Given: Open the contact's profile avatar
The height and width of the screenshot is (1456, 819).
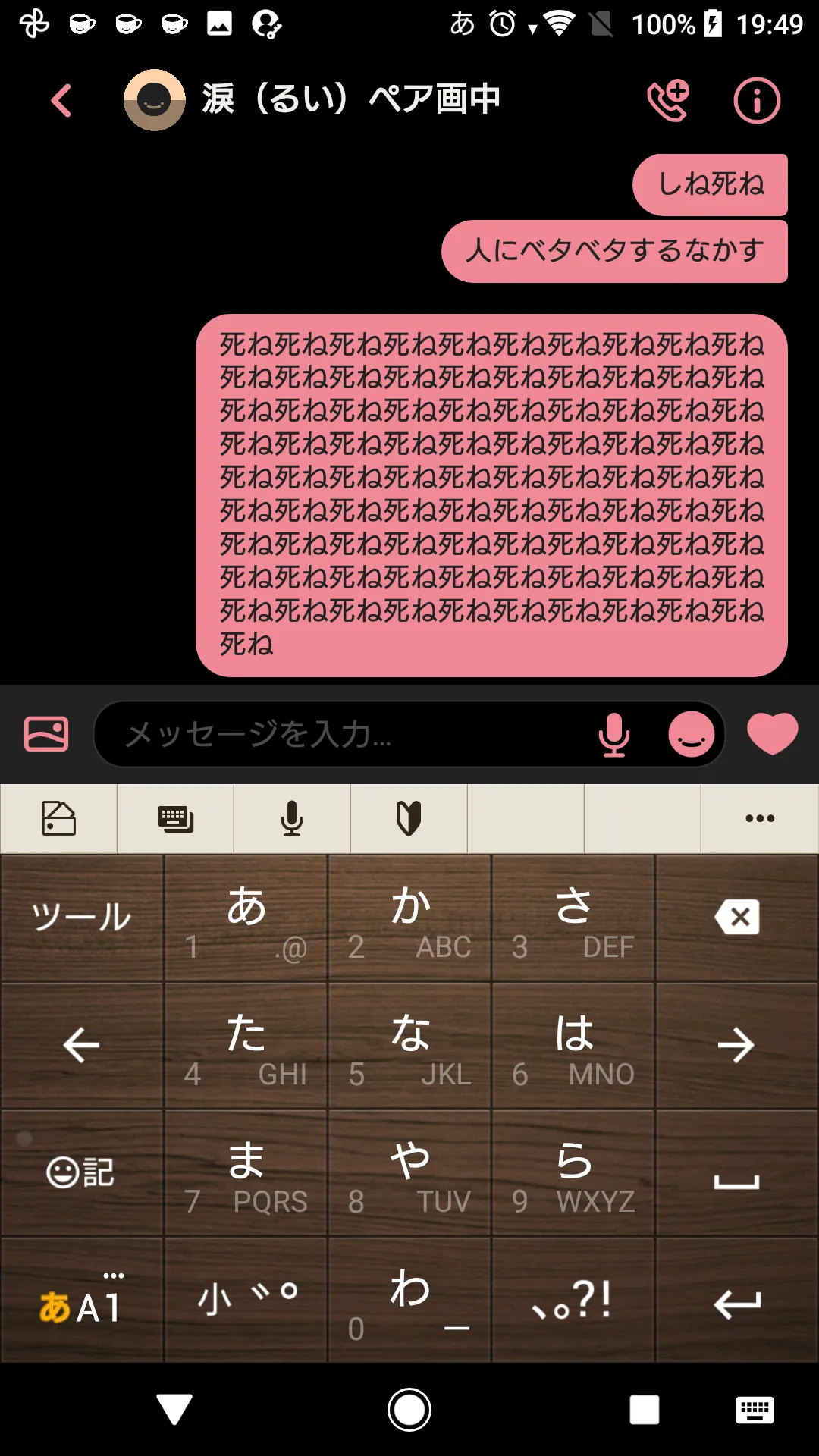Looking at the screenshot, I should [155, 100].
